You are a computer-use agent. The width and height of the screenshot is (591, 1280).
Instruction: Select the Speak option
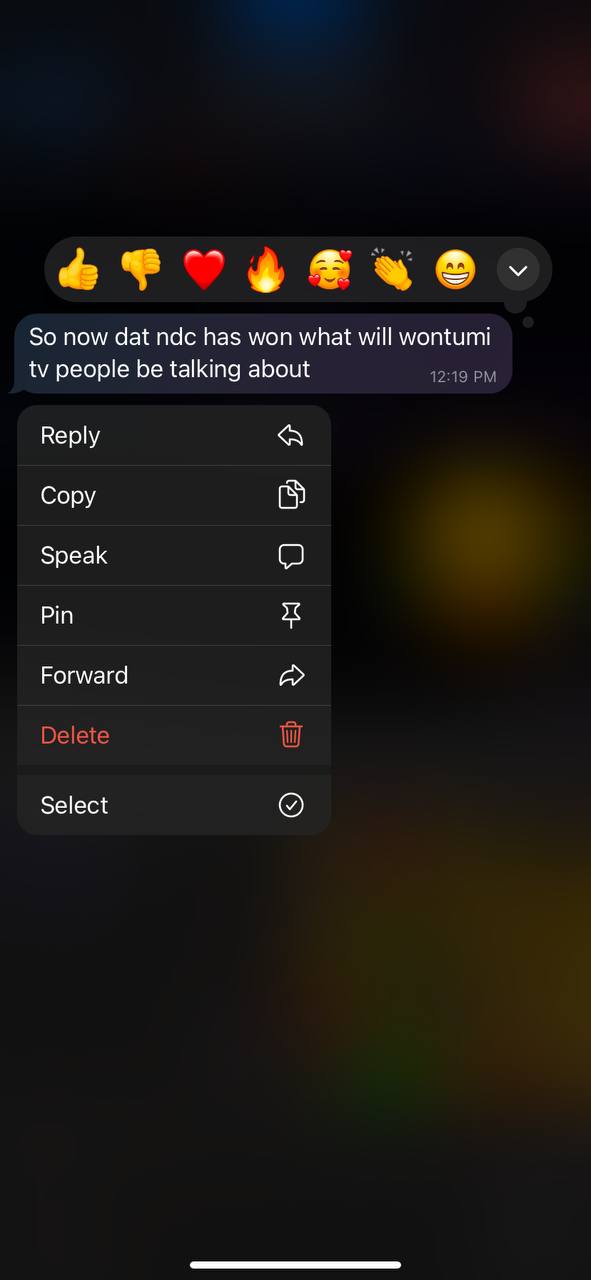[174, 555]
